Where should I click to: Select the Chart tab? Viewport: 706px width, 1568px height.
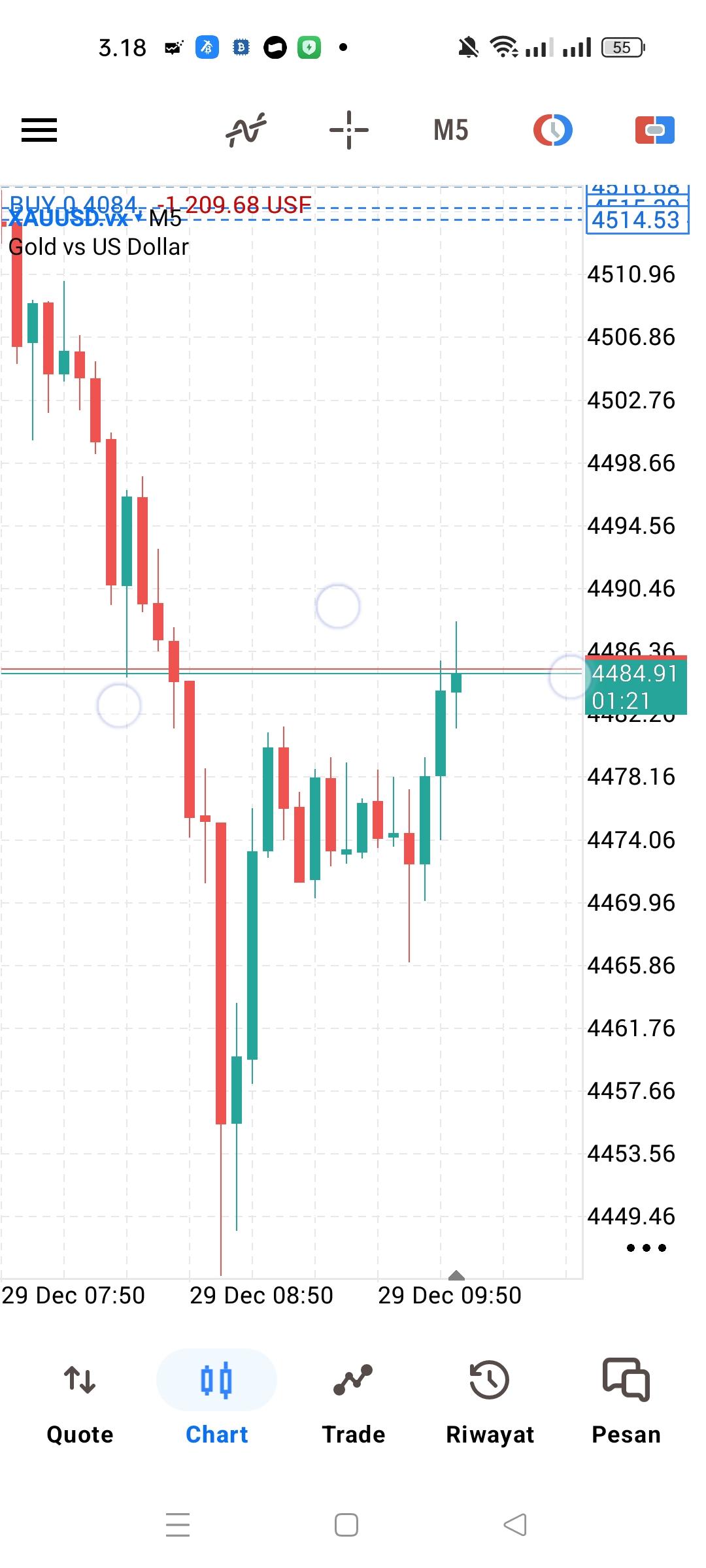point(216,1398)
